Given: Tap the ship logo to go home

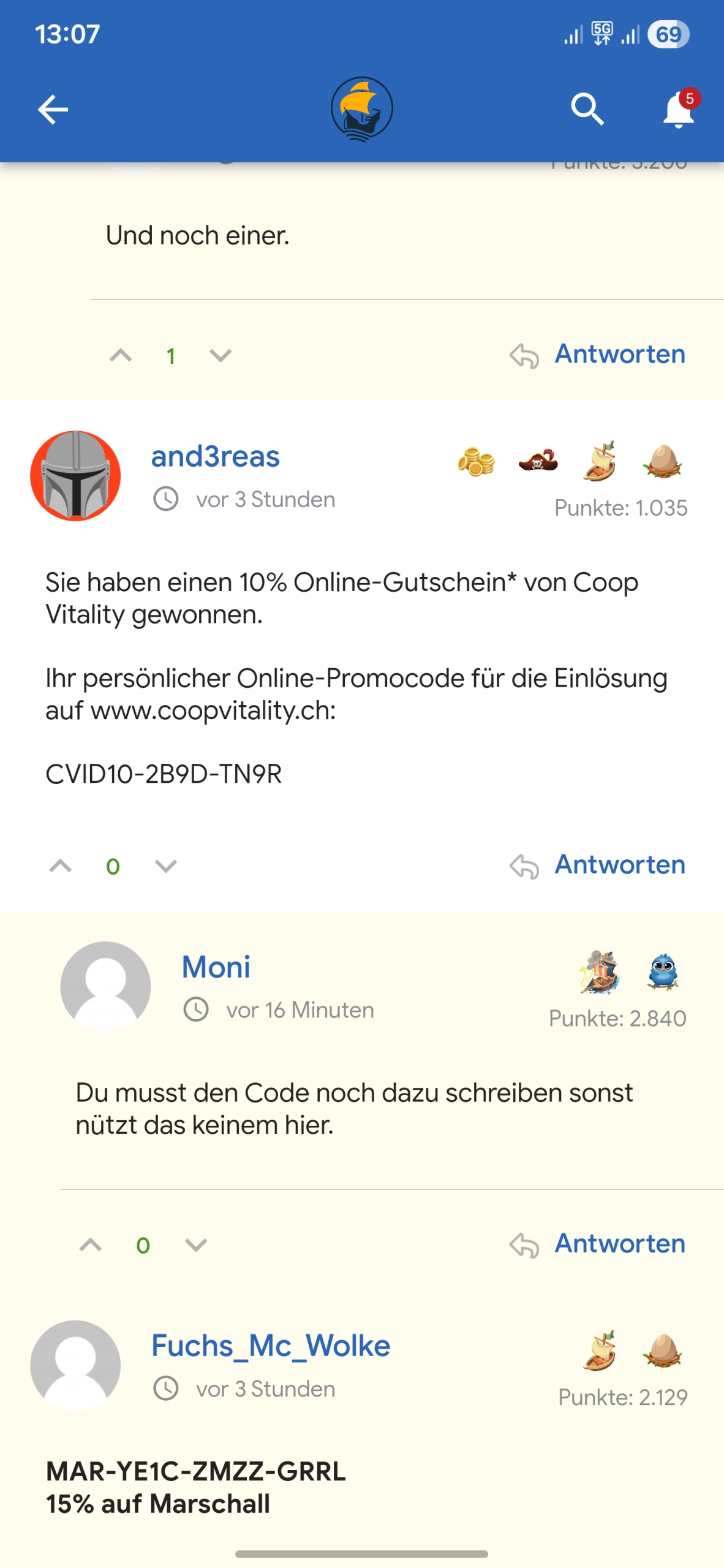Looking at the screenshot, I should coord(361,109).
